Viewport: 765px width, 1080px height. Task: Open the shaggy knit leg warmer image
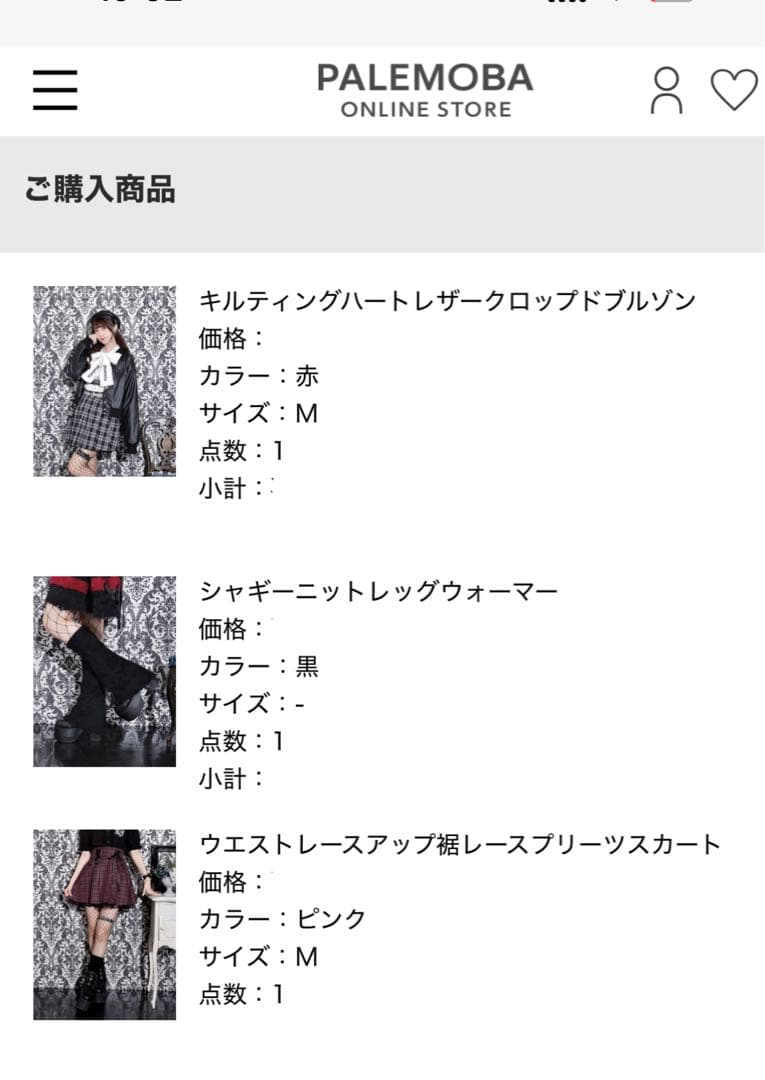click(x=104, y=671)
